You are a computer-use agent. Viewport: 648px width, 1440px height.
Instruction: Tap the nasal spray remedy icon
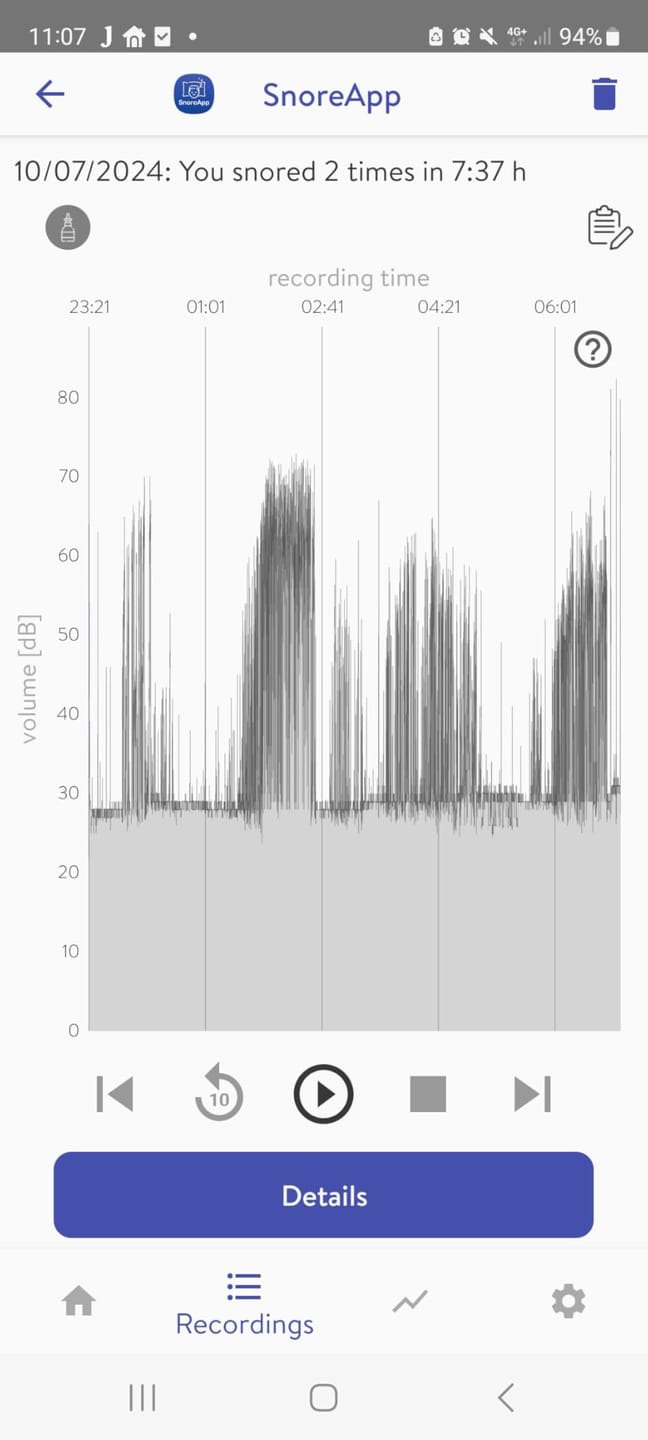coord(68,228)
